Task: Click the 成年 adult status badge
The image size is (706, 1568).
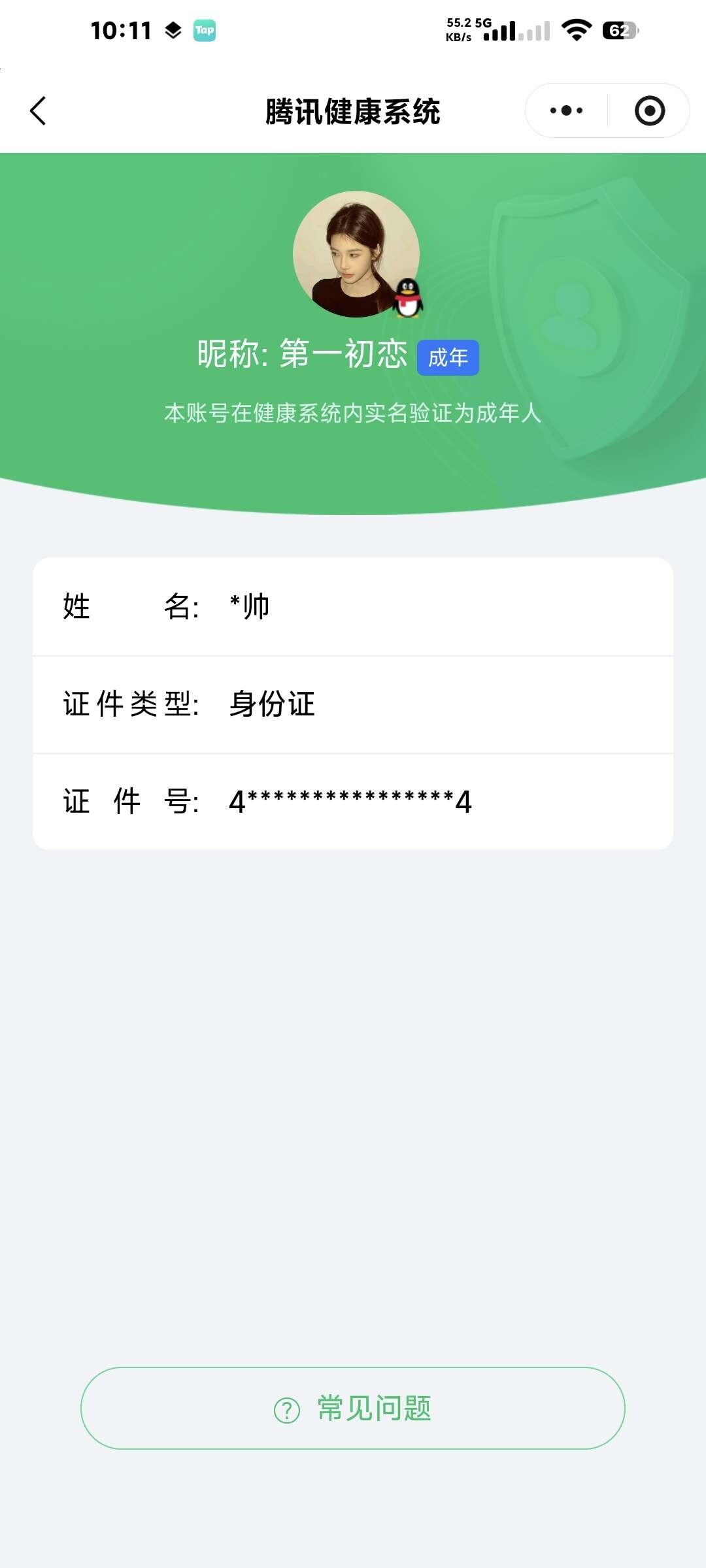Action: click(x=448, y=357)
